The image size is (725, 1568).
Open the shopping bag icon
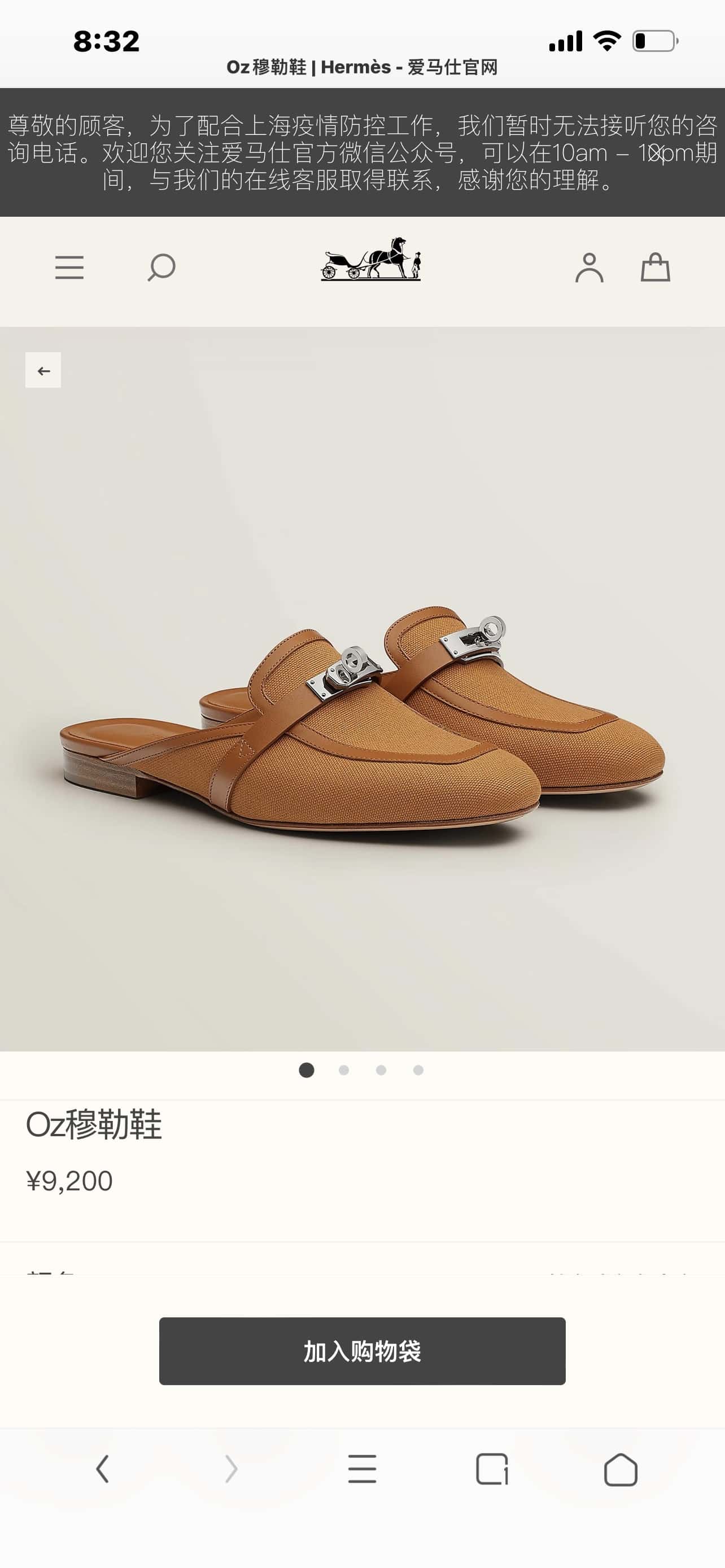655,267
